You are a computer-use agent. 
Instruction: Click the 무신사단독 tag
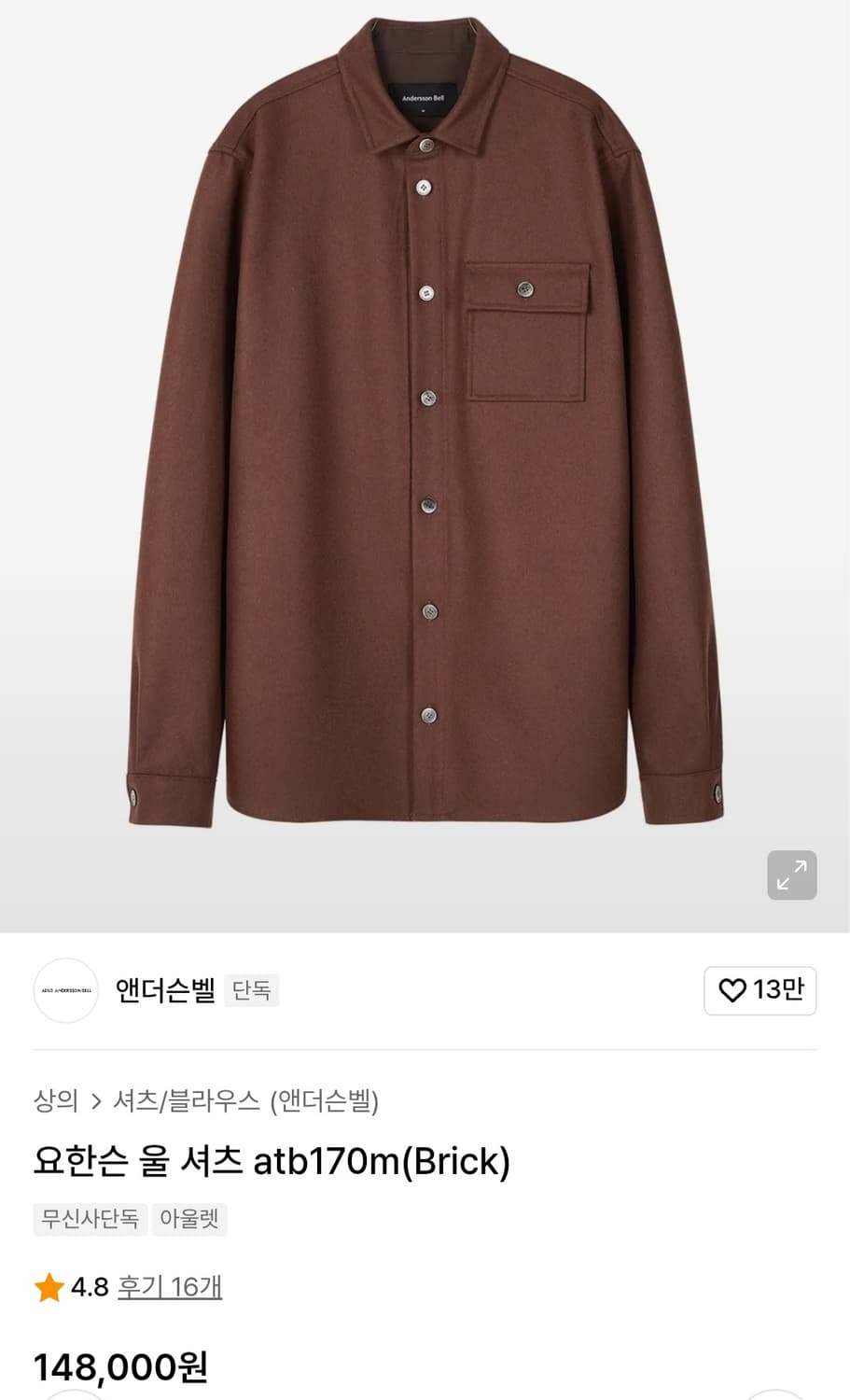click(91, 1219)
